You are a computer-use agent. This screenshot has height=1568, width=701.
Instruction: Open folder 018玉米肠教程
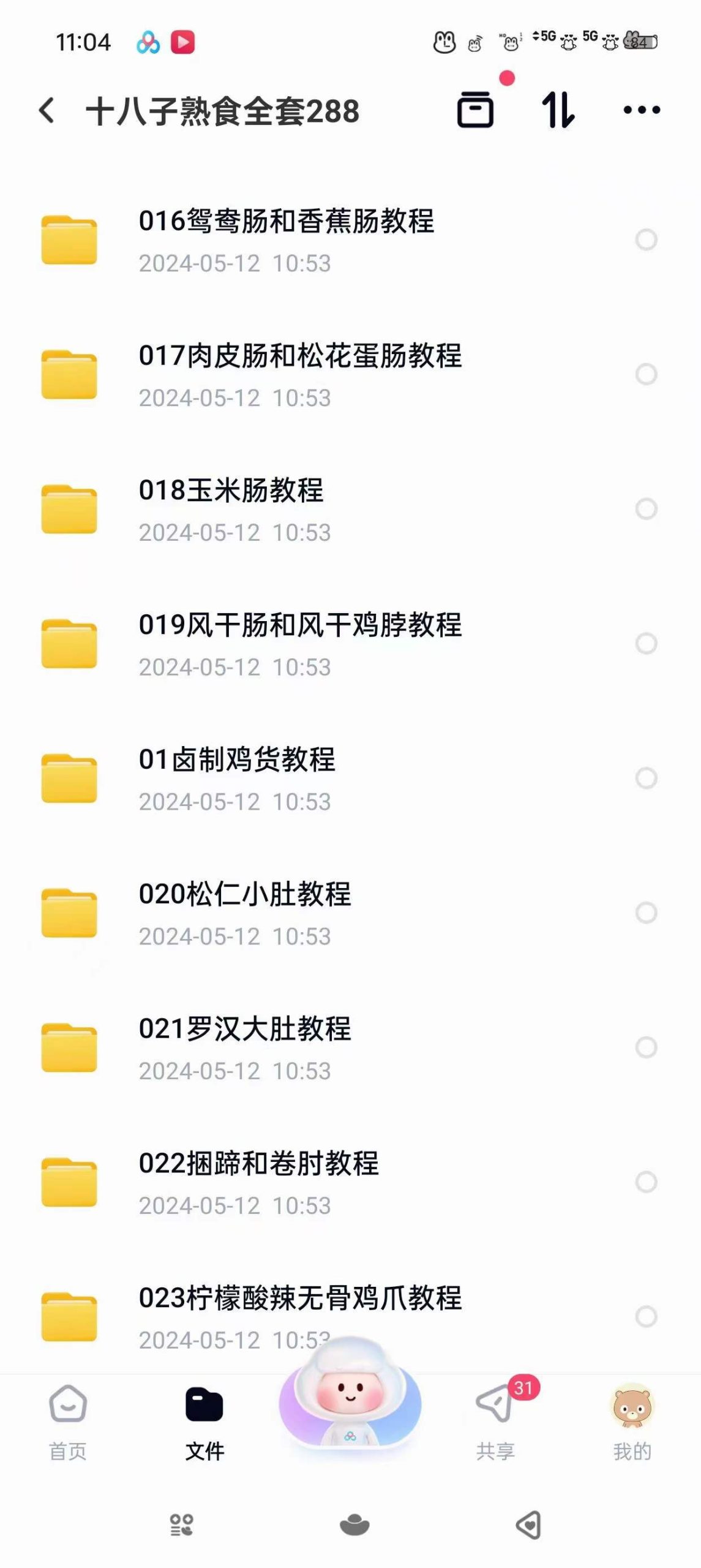tap(231, 509)
